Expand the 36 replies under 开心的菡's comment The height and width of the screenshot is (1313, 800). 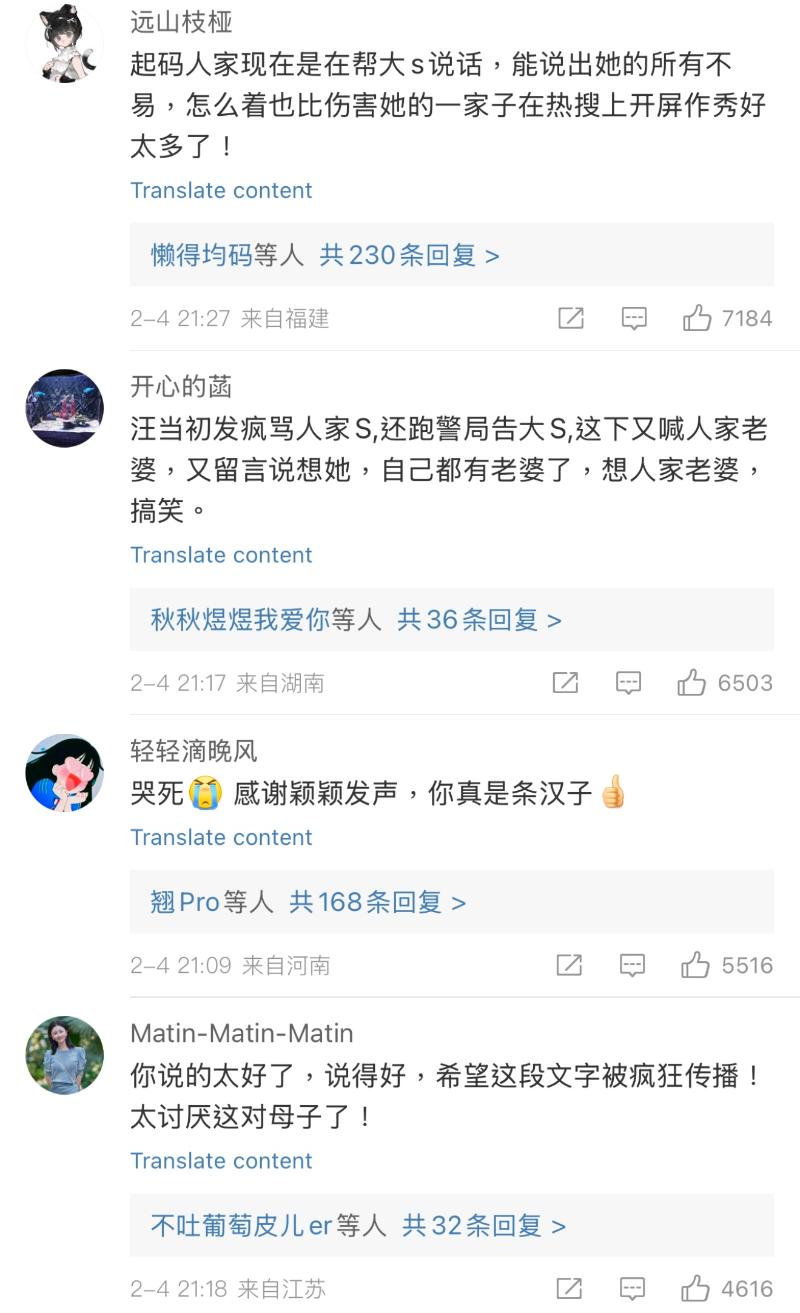(x=479, y=620)
